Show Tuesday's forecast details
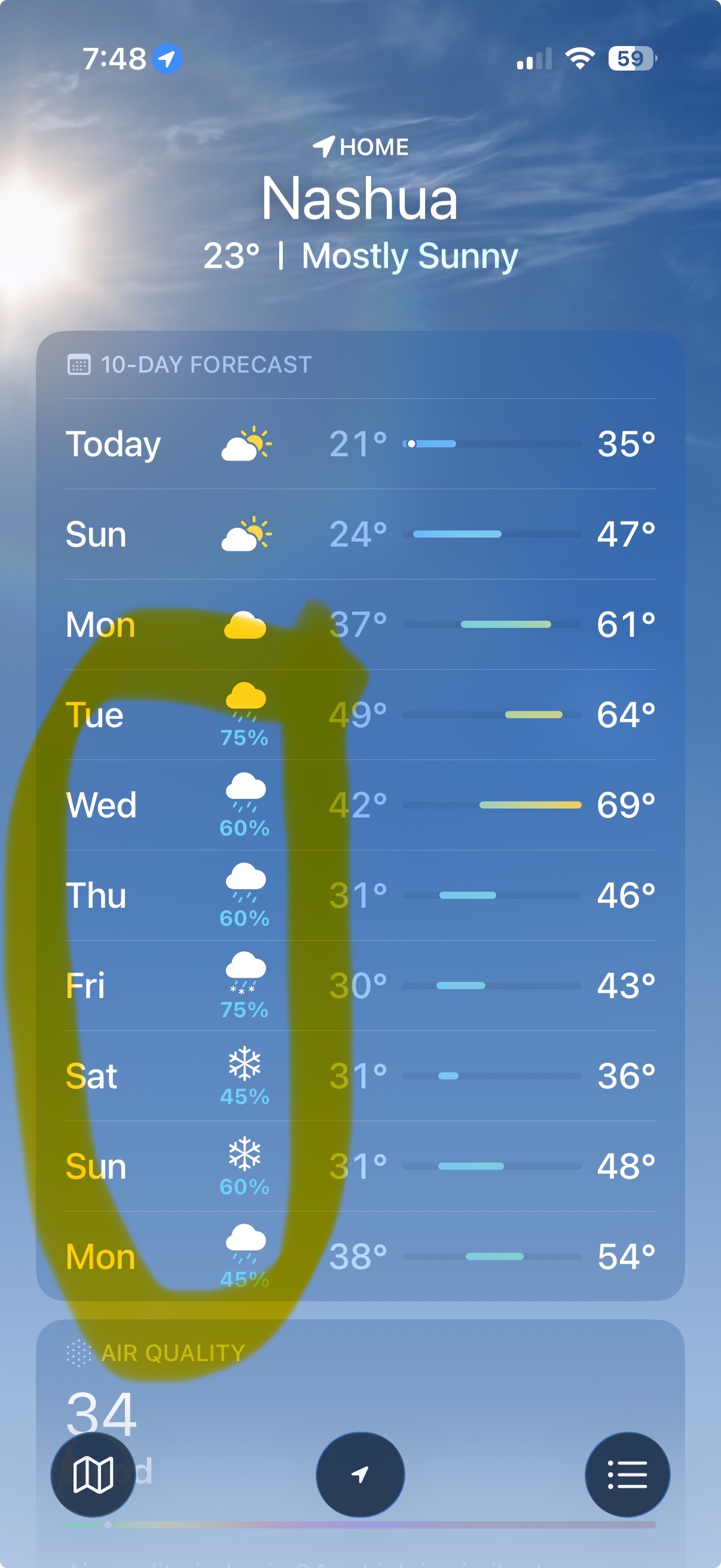Screen dimensions: 721x1568 tap(360, 715)
